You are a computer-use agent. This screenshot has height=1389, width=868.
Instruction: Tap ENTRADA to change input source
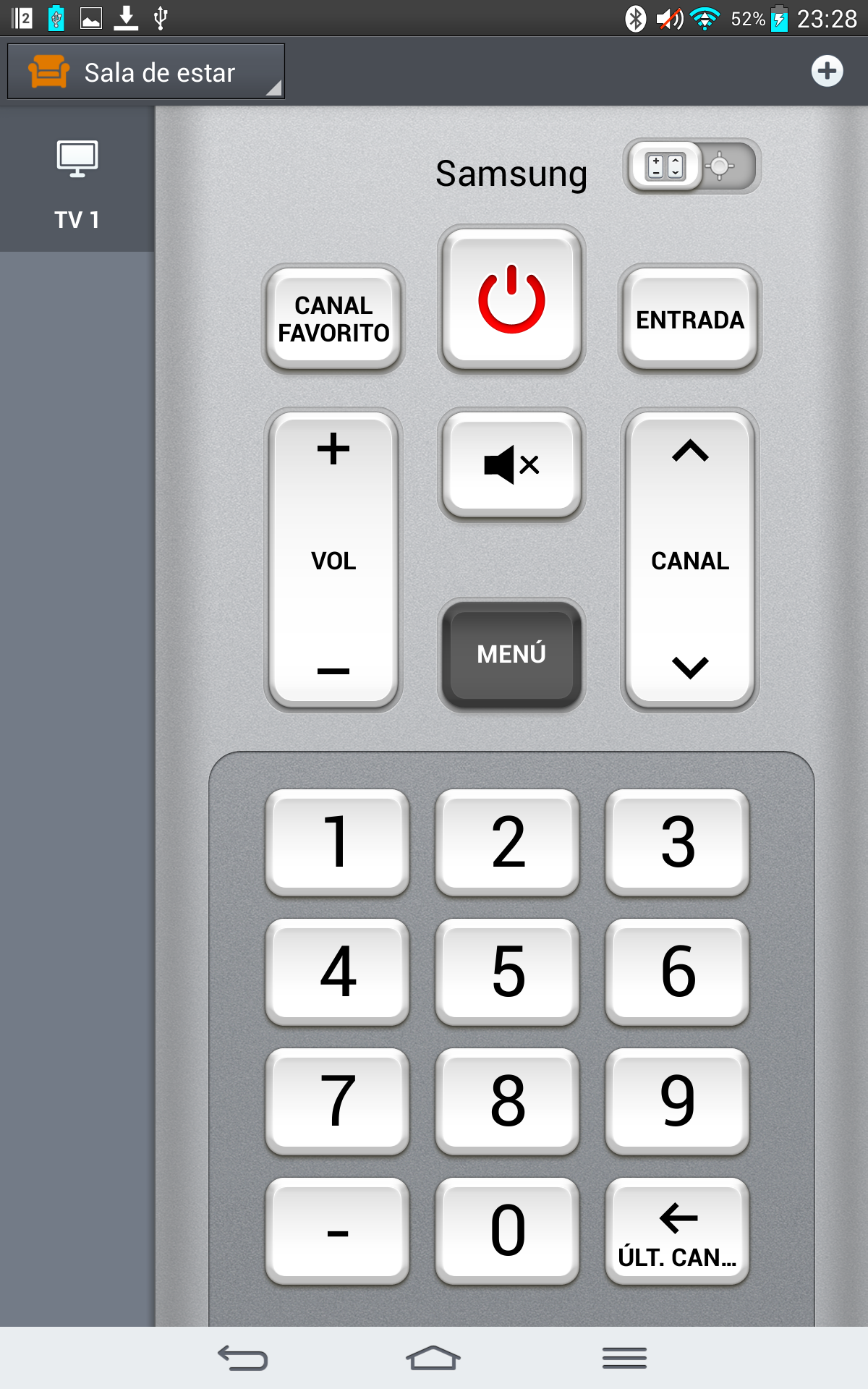689,319
